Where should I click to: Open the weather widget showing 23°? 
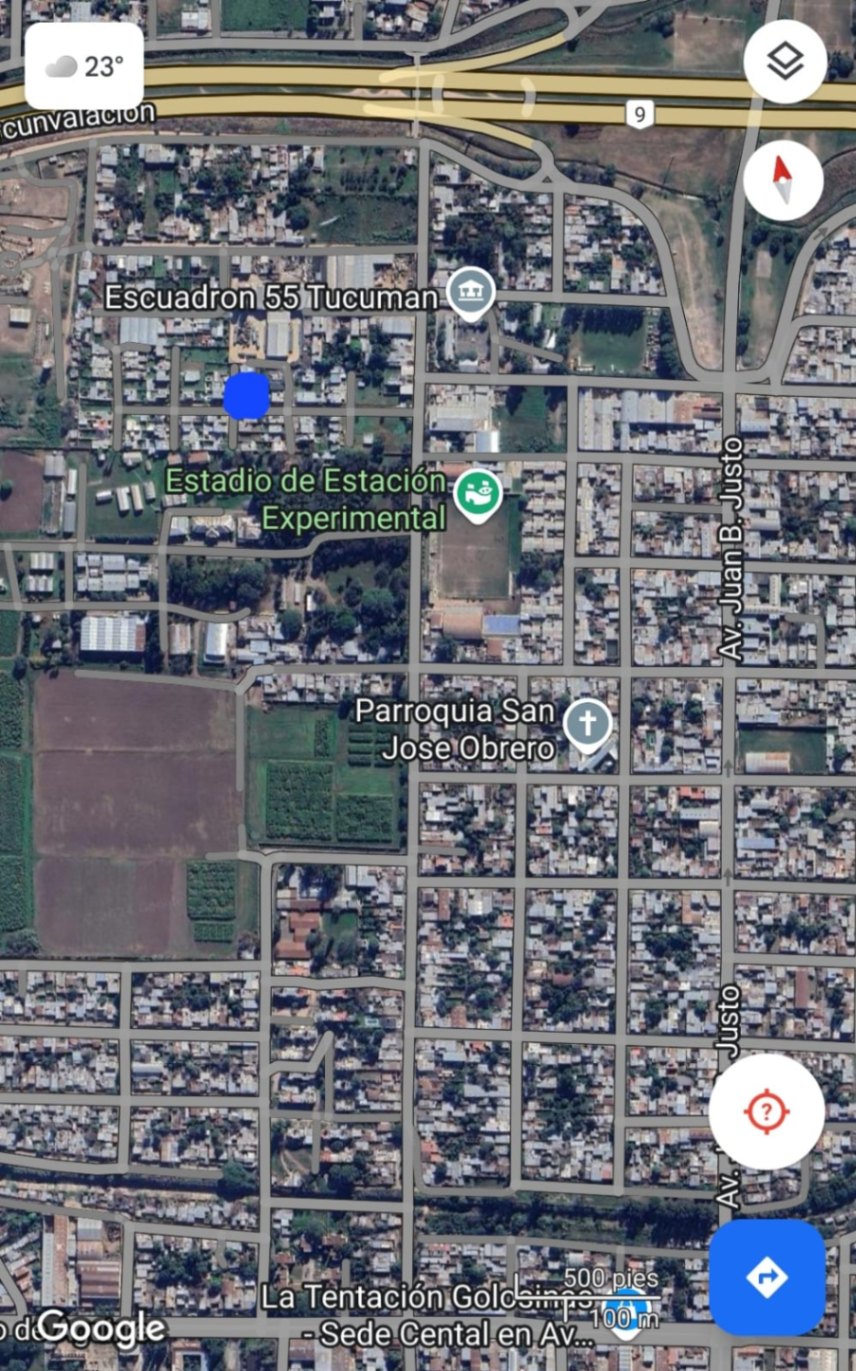84,66
